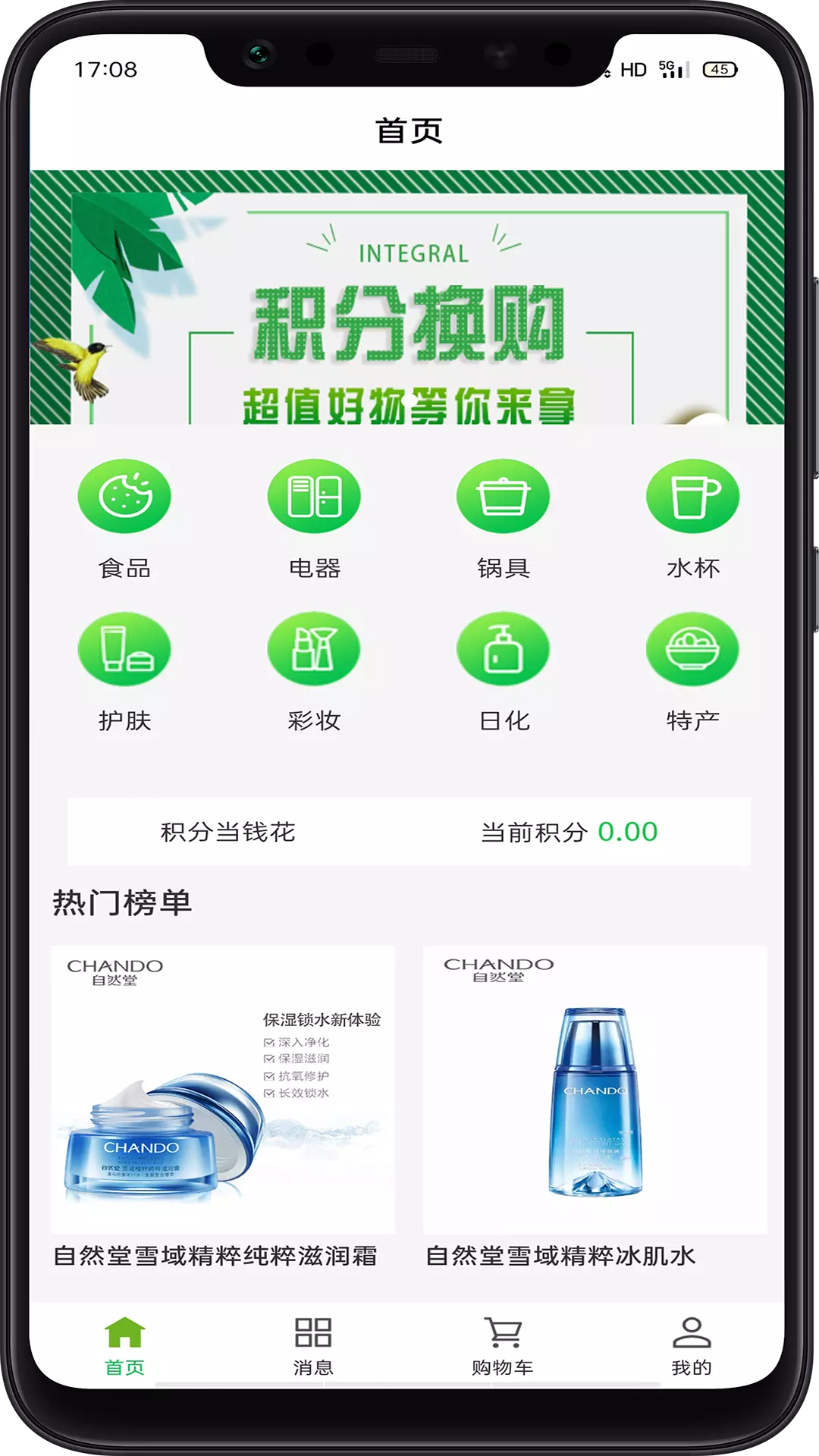The width and height of the screenshot is (819, 1456).
Task: View the 特产 category
Action: 692,673
